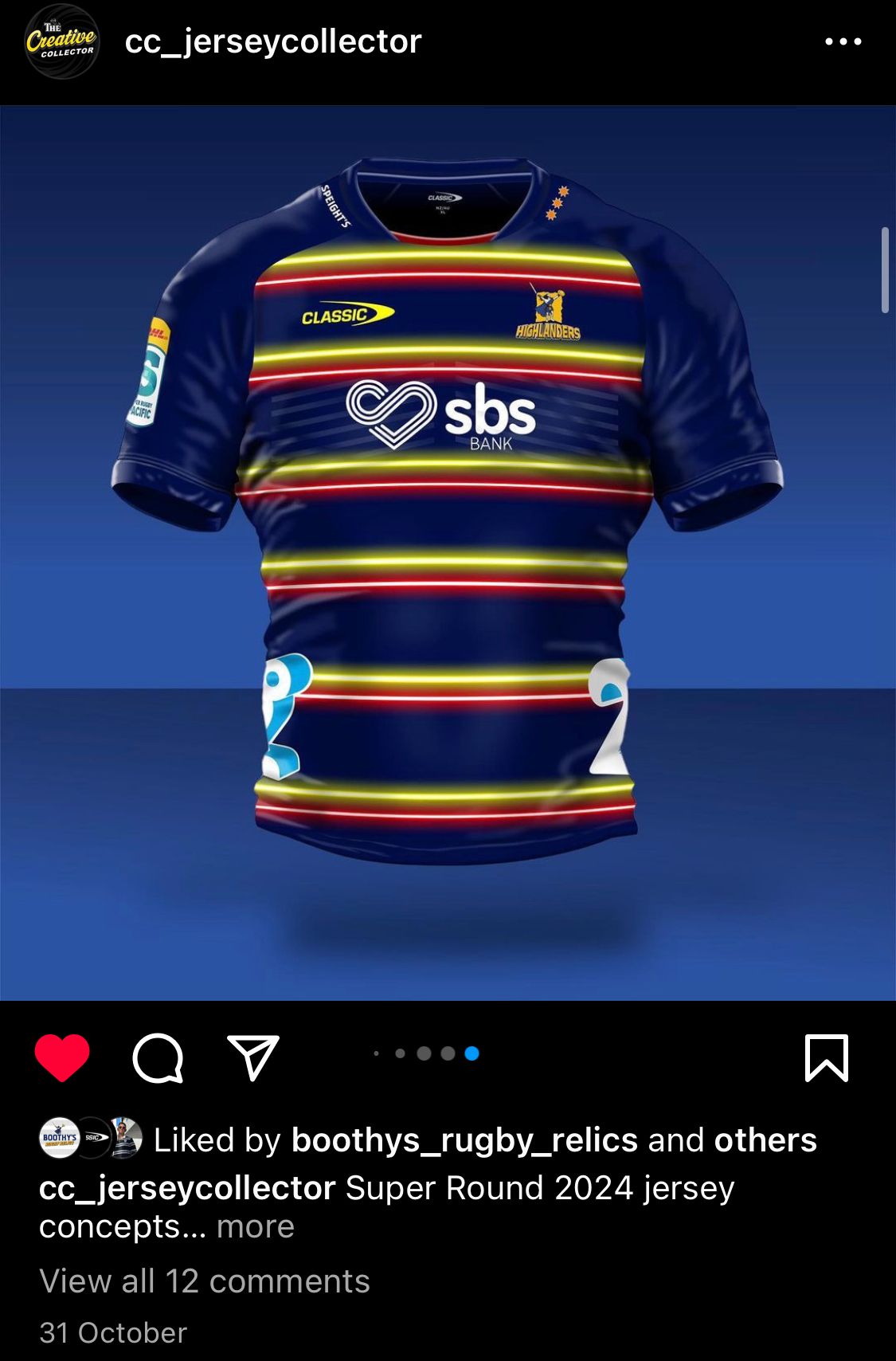The width and height of the screenshot is (896, 1361).
Task: Open boothys_rugby_relics profile from likes
Action: pyautogui.click(x=464, y=1140)
